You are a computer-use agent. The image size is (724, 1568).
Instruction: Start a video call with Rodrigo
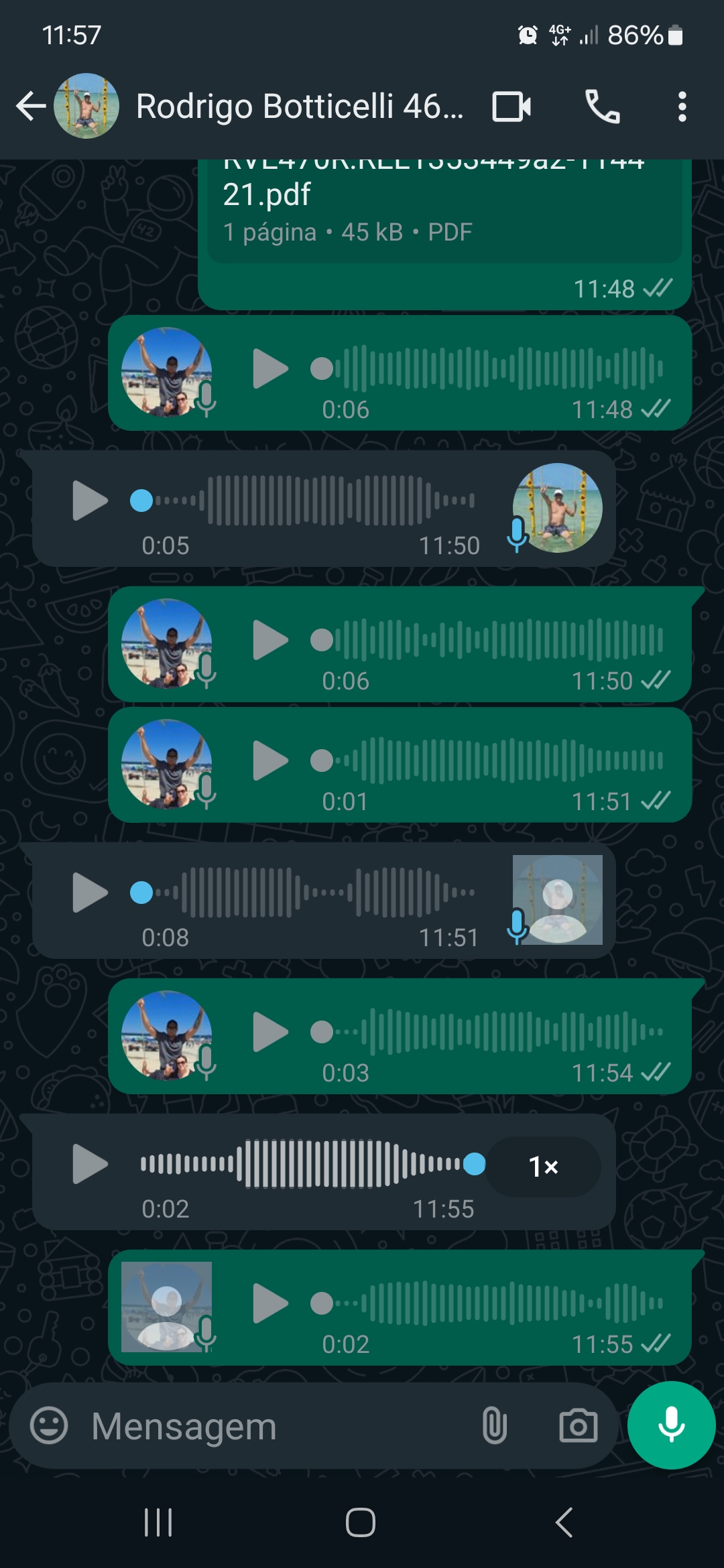[511, 107]
